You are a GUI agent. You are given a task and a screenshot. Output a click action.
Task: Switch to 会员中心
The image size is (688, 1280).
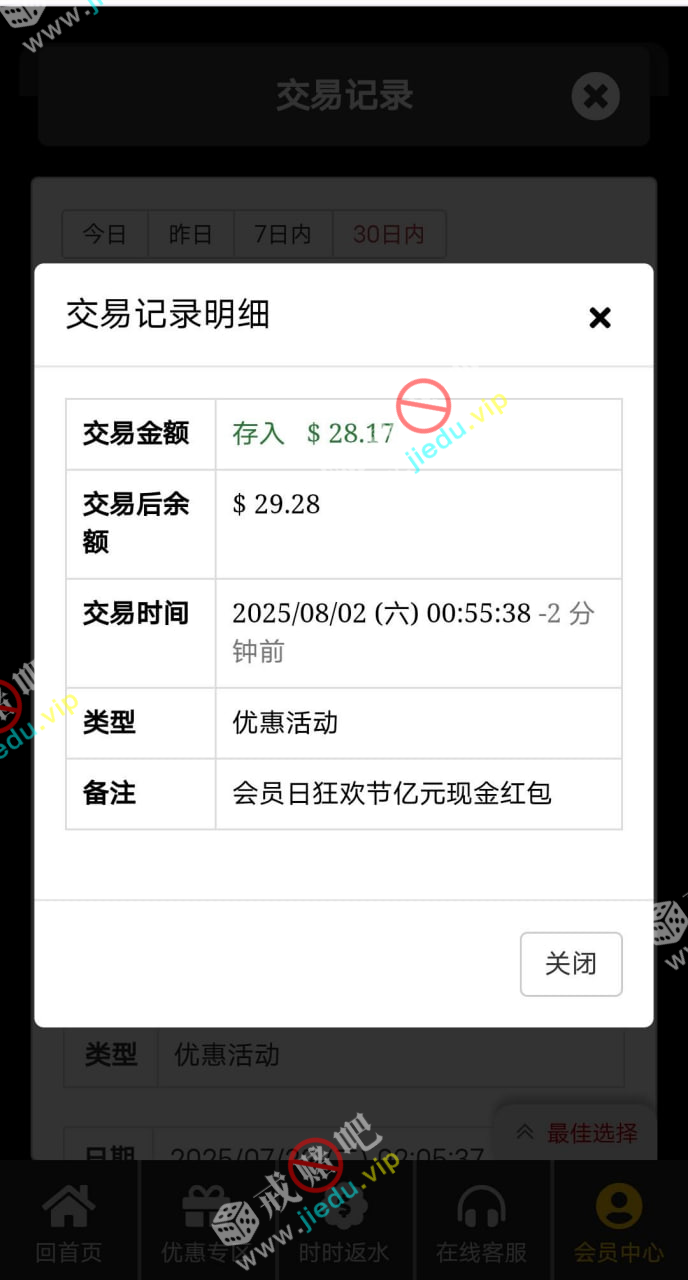point(618,1222)
